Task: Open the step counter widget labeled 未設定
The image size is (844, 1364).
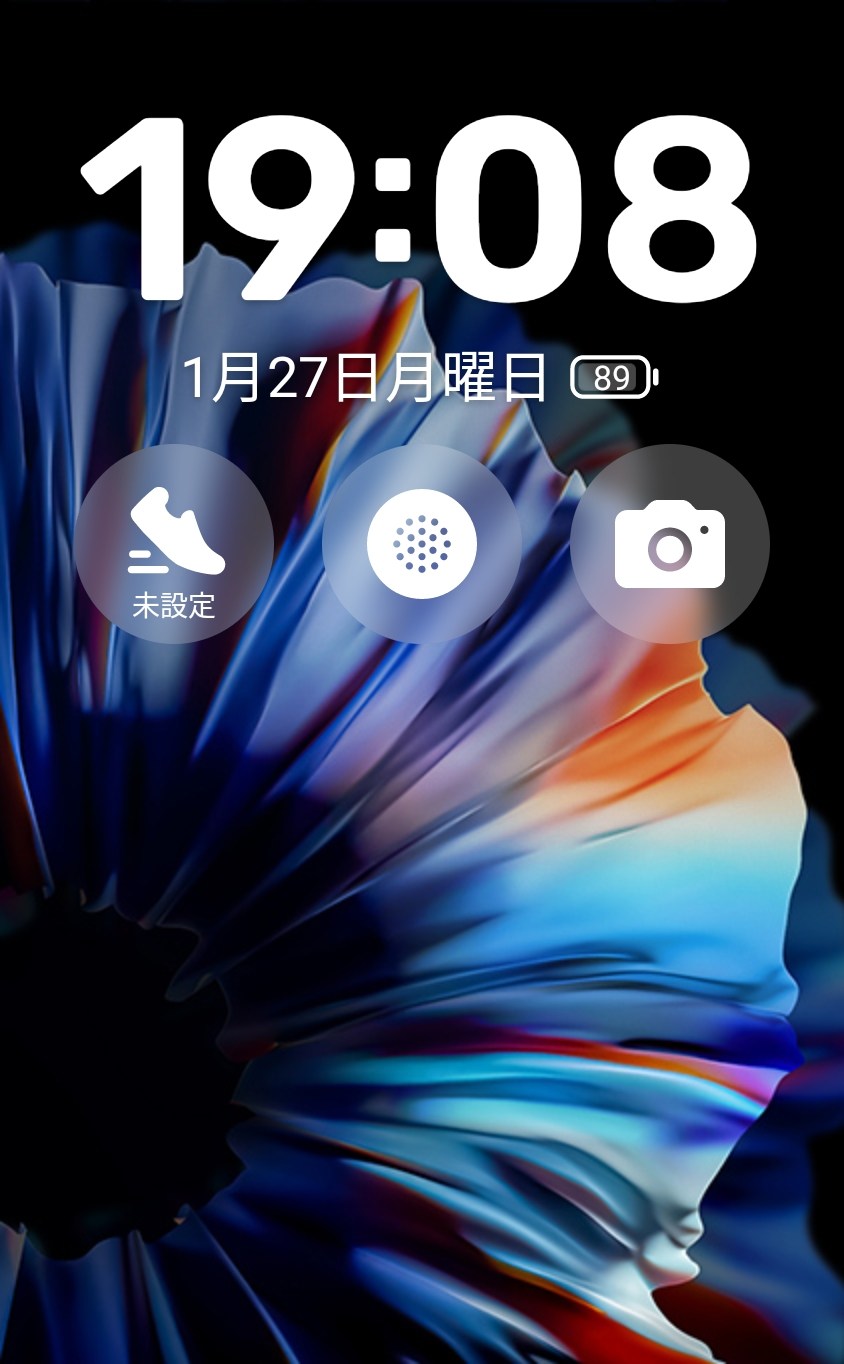Action: (174, 544)
